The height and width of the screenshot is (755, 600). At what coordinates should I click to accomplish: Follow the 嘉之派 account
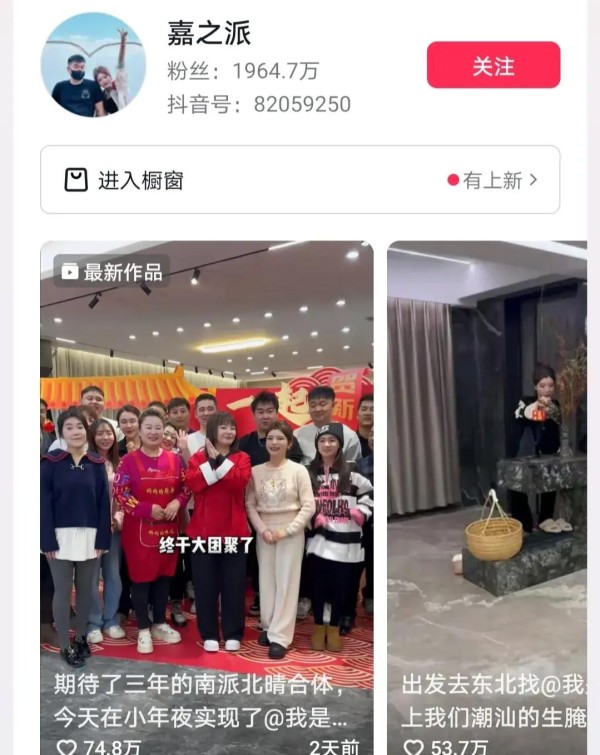(493, 66)
